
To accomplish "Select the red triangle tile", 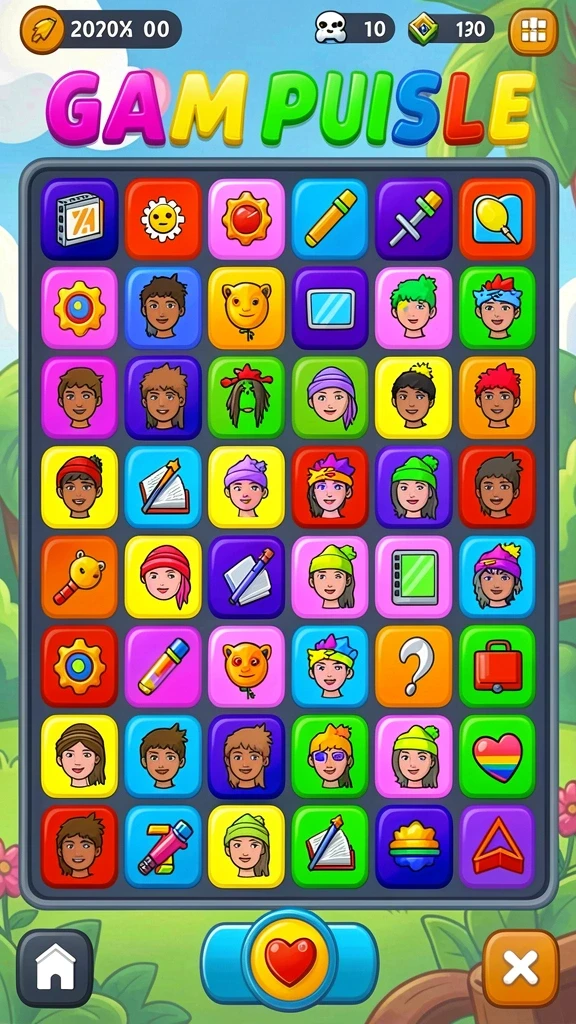I will click(x=498, y=846).
